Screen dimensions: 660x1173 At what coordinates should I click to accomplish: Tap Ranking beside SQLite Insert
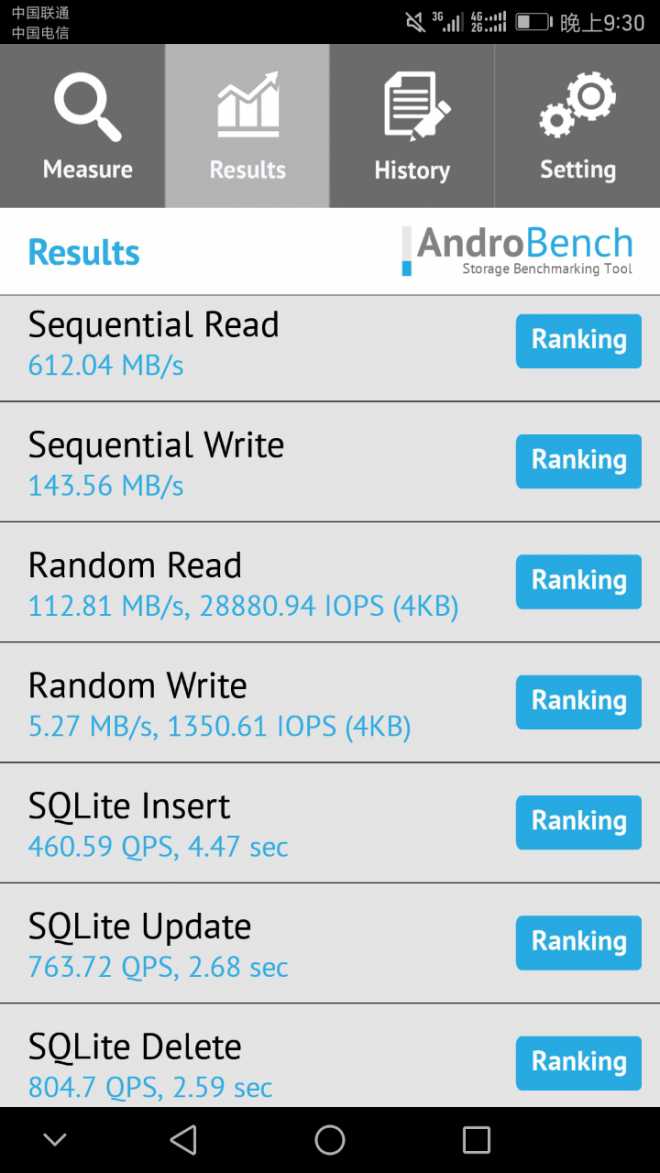pyautogui.click(x=578, y=821)
